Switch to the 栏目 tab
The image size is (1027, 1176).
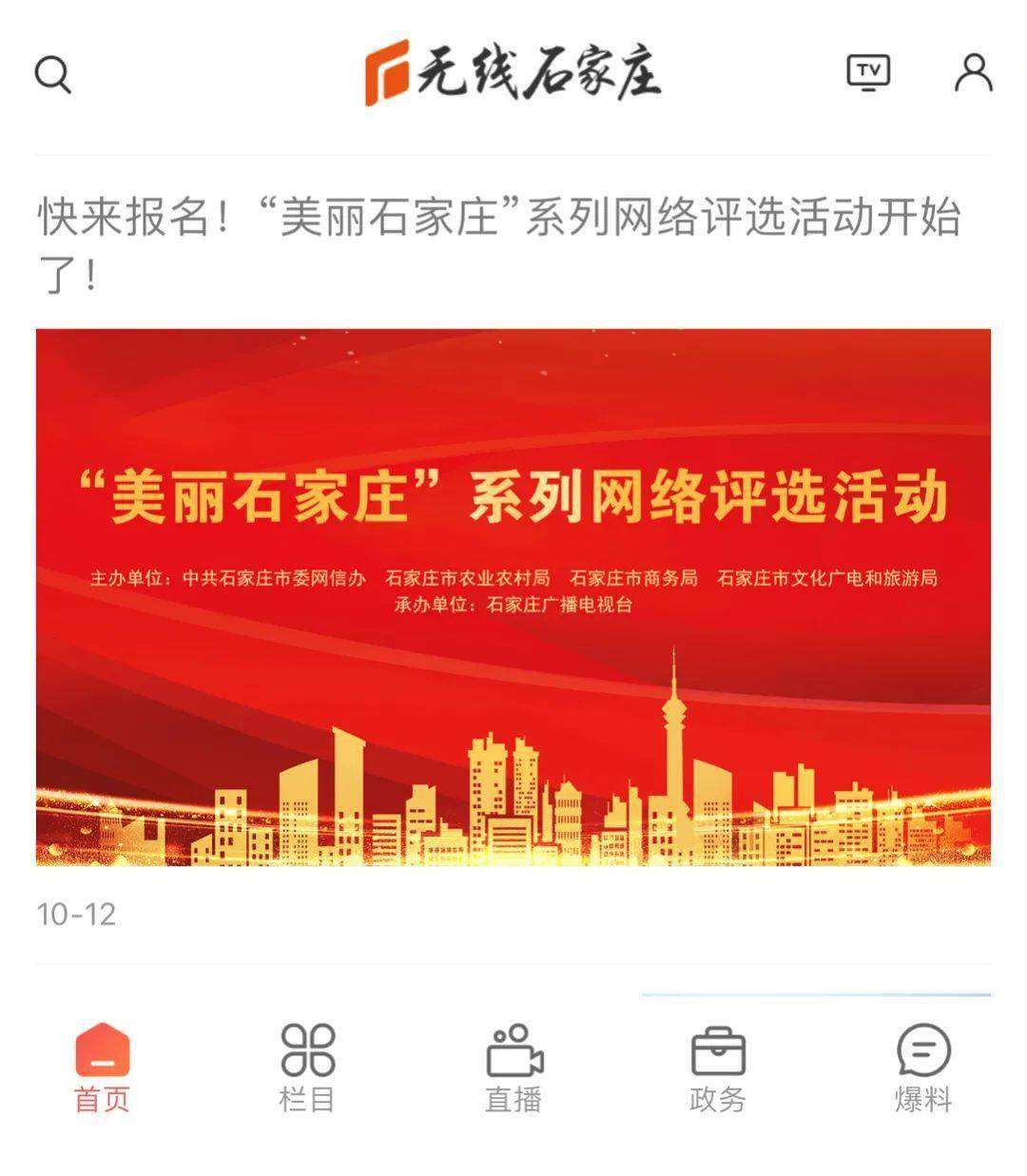click(x=308, y=1070)
